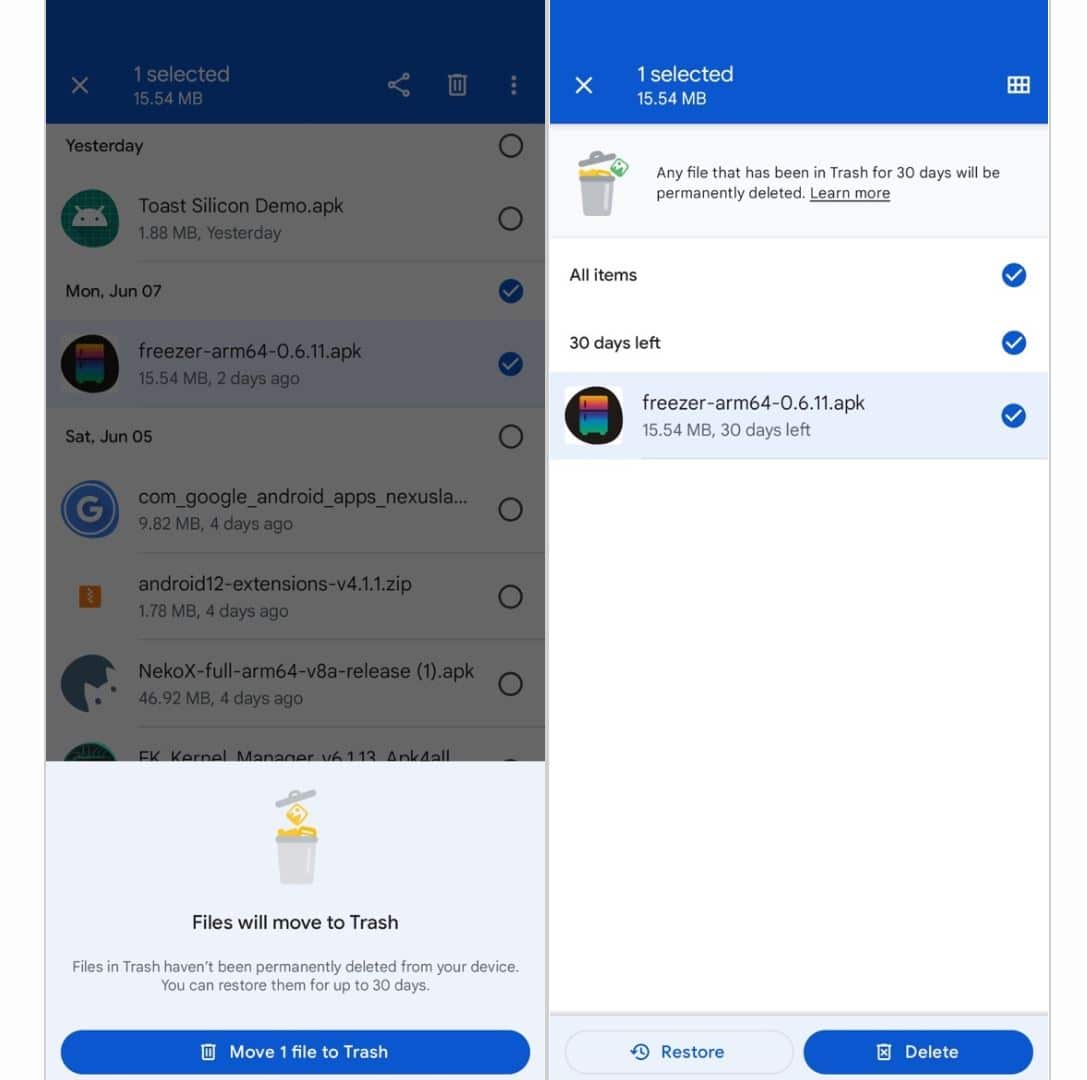Restore the selected file from Trash
Screen dimensions: 1087x1080
(x=678, y=1051)
